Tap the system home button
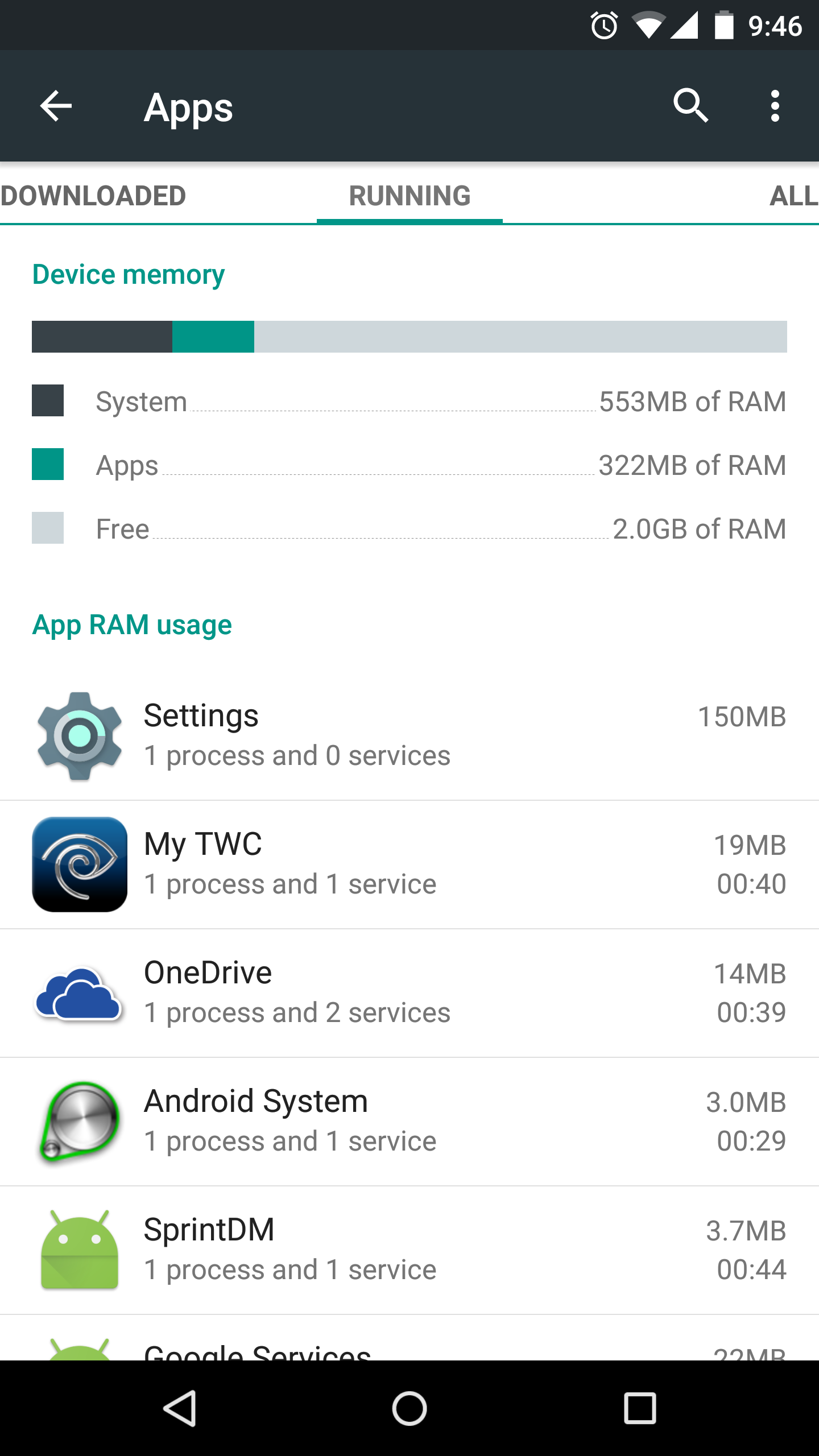 (409, 1408)
